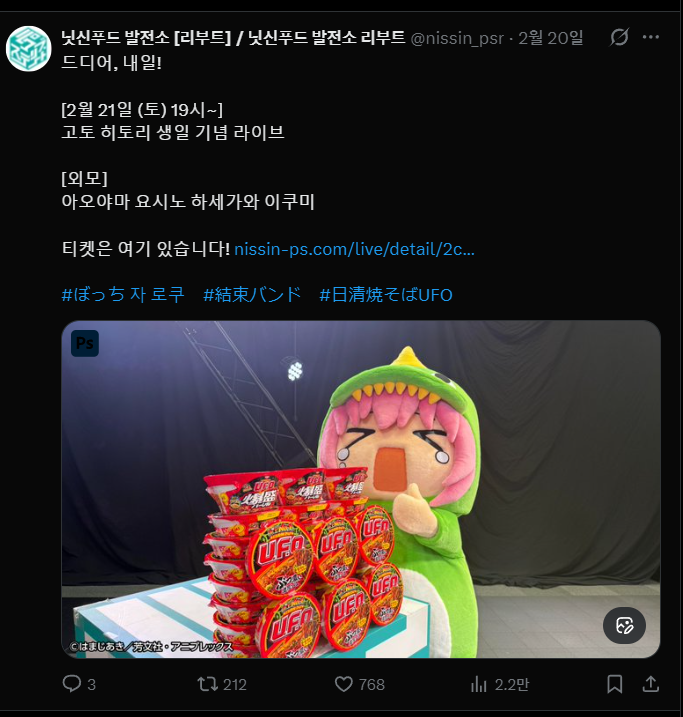Open the nissin-ps.com ticket link
Viewport: 683px width, 717px height.
[354, 249]
